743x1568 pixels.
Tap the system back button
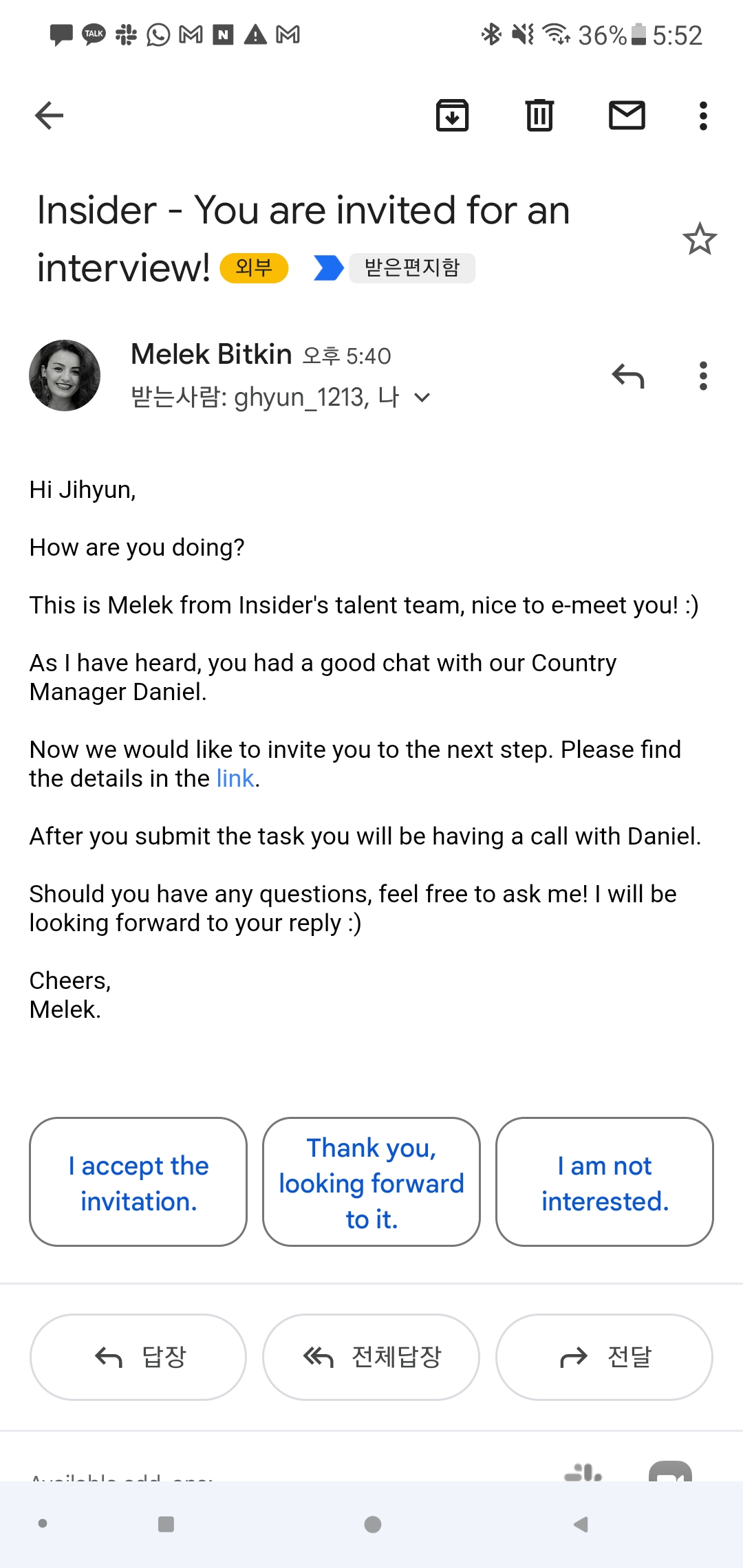581,1525
